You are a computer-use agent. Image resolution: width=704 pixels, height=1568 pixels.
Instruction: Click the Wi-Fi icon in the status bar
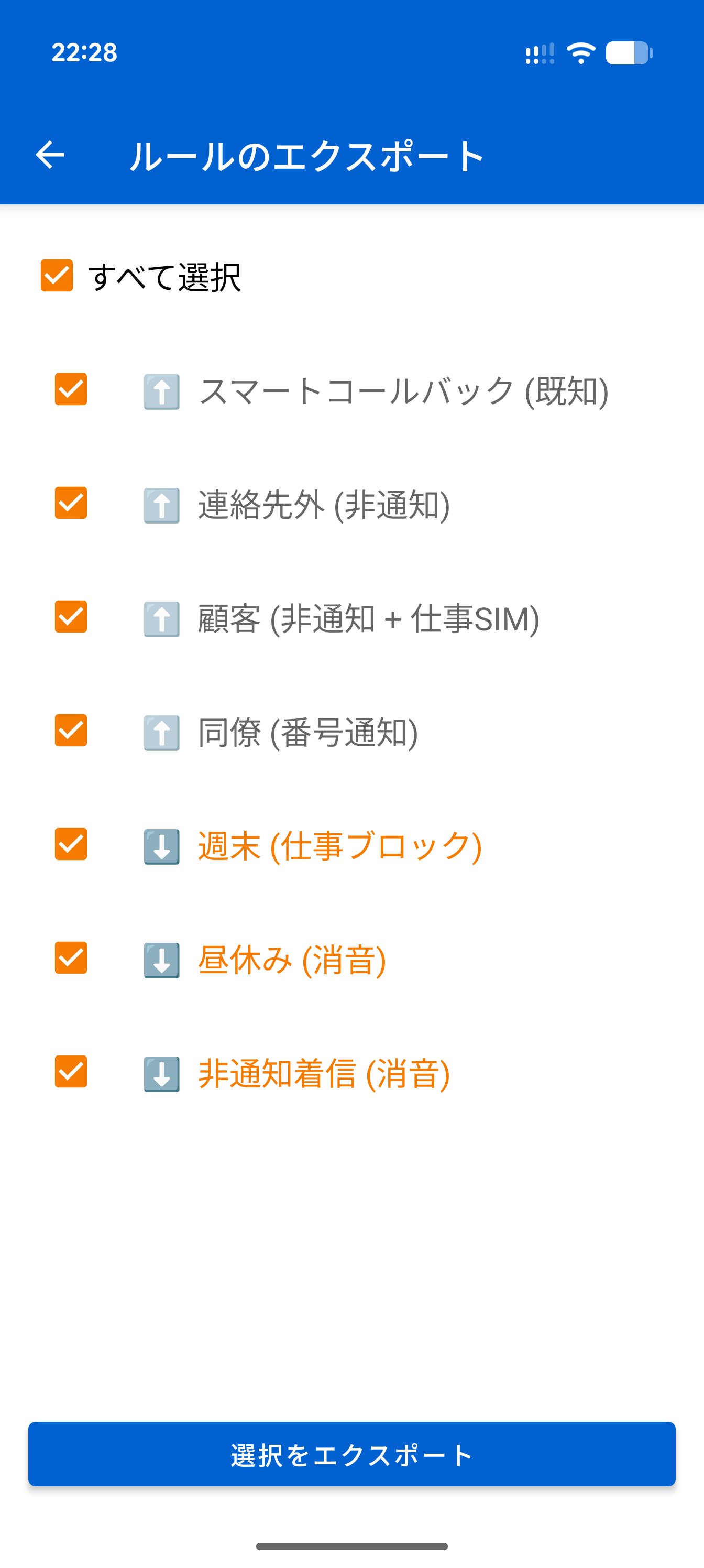579,53
